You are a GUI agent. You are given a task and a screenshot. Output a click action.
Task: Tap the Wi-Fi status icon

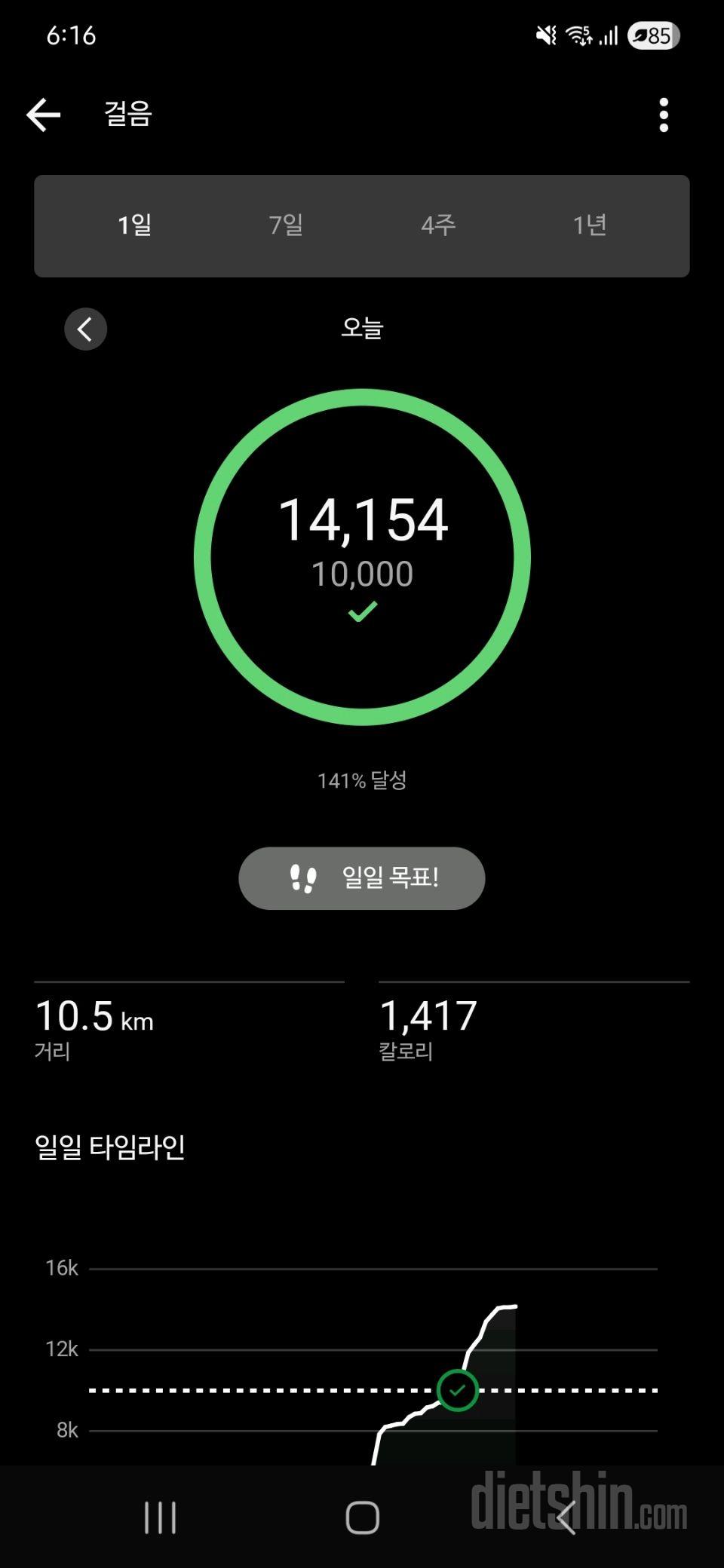click(x=579, y=35)
